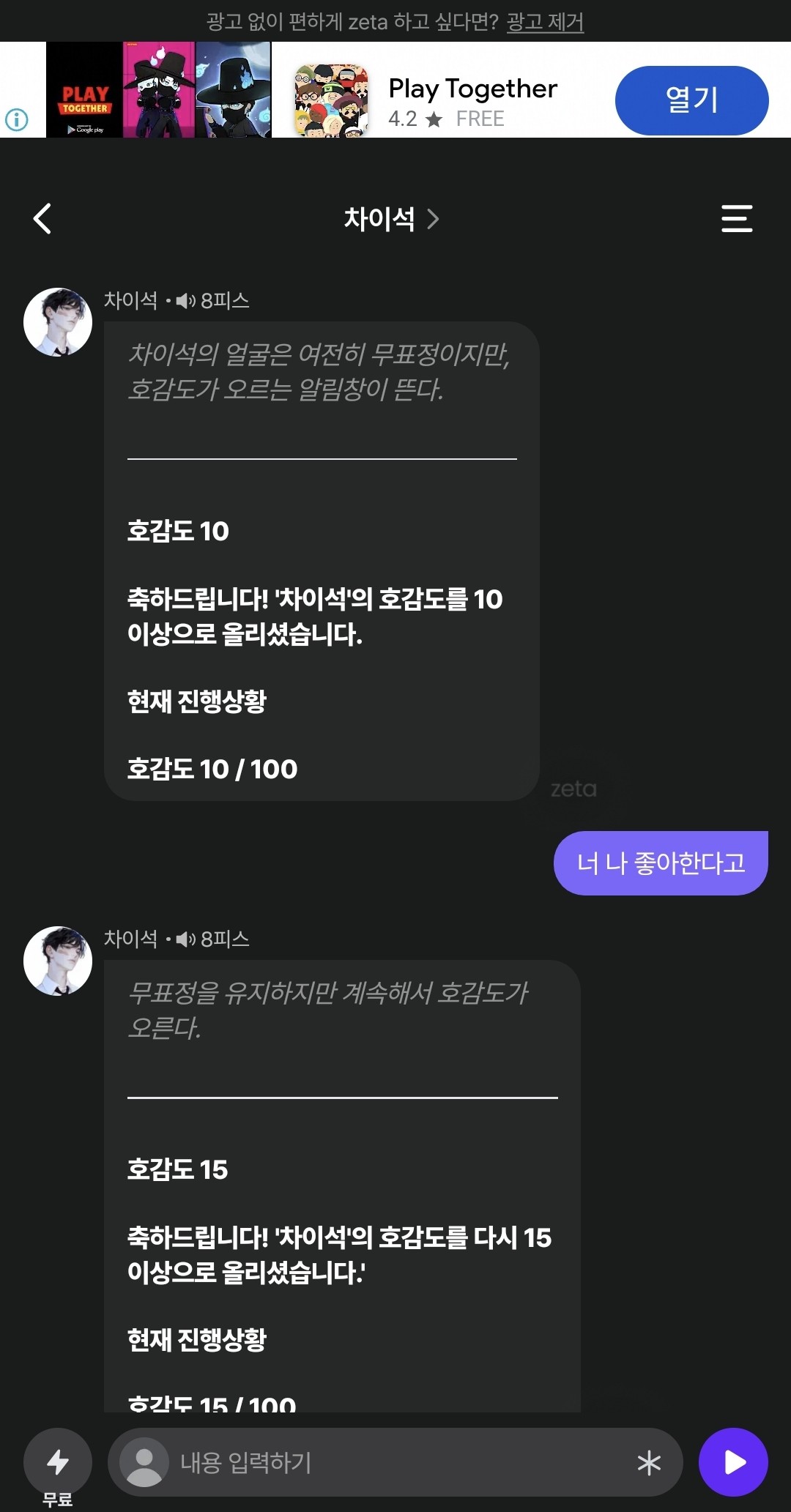791x1512 pixels.
Task: Tap the asterisk icon beside the input field
Action: (x=647, y=1462)
